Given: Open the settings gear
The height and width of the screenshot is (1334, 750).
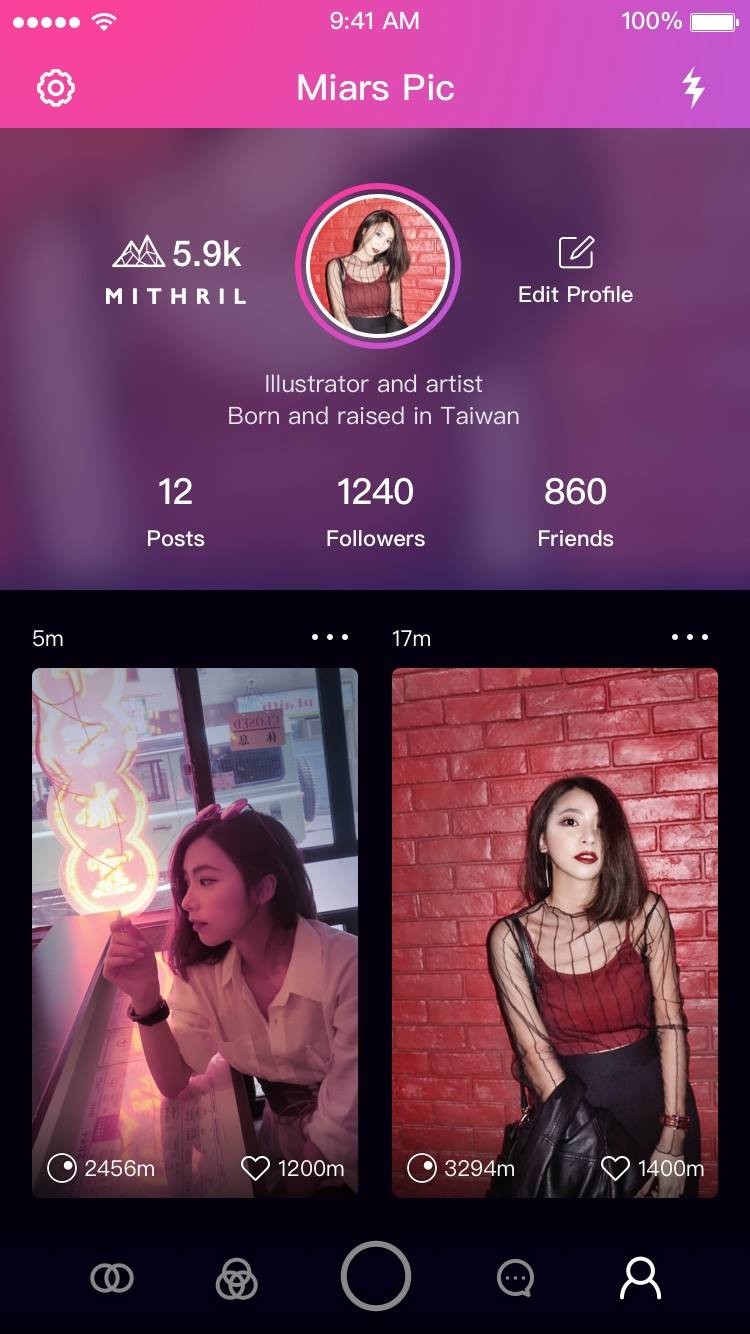Looking at the screenshot, I should coord(56,88).
